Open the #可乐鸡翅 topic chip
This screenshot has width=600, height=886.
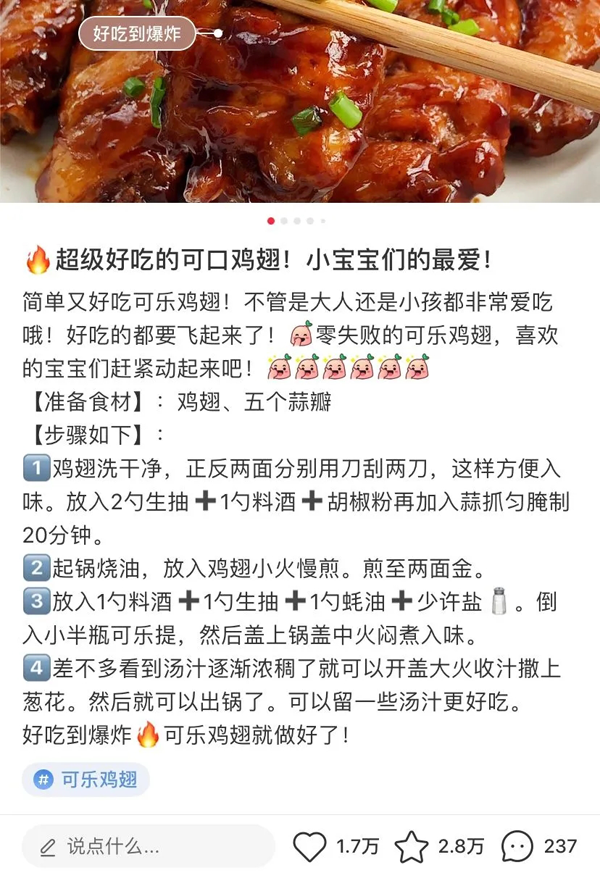click(86, 780)
